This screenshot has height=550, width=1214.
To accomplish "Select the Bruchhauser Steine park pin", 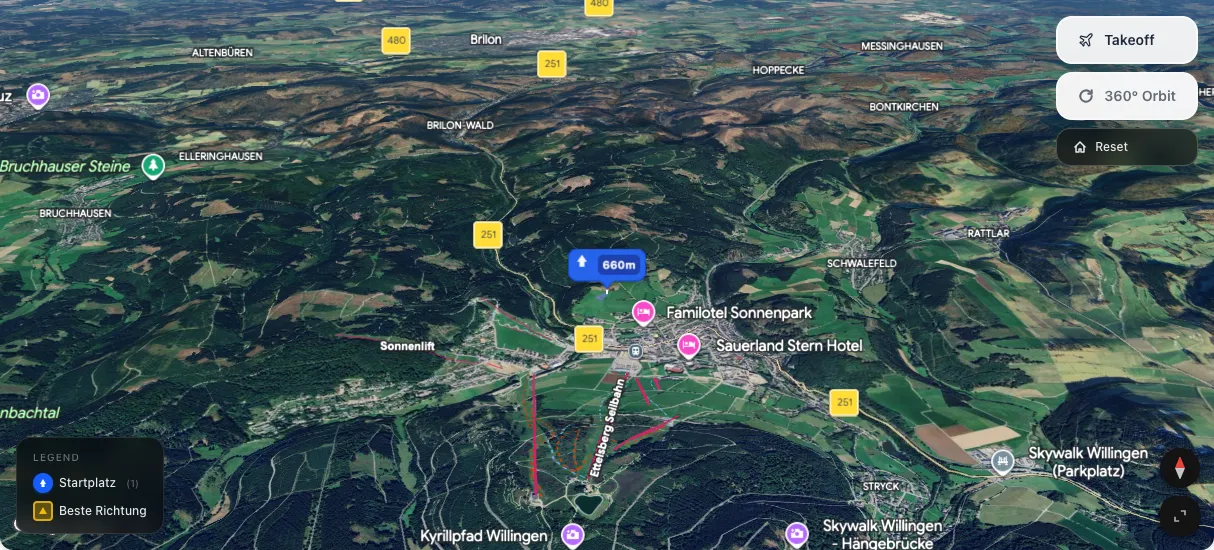I will (152, 166).
